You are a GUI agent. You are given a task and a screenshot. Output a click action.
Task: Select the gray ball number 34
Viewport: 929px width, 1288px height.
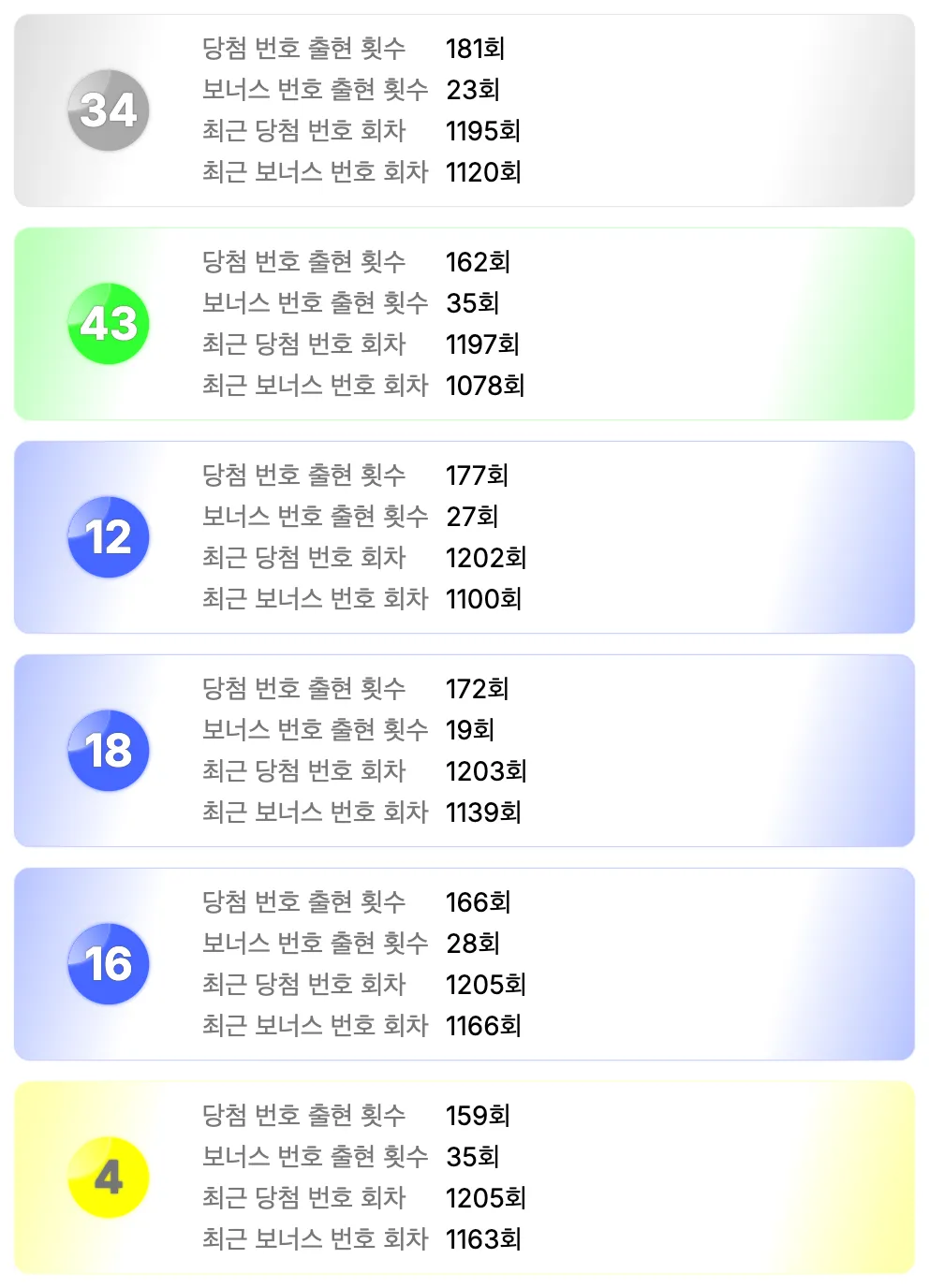tap(109, 109)
